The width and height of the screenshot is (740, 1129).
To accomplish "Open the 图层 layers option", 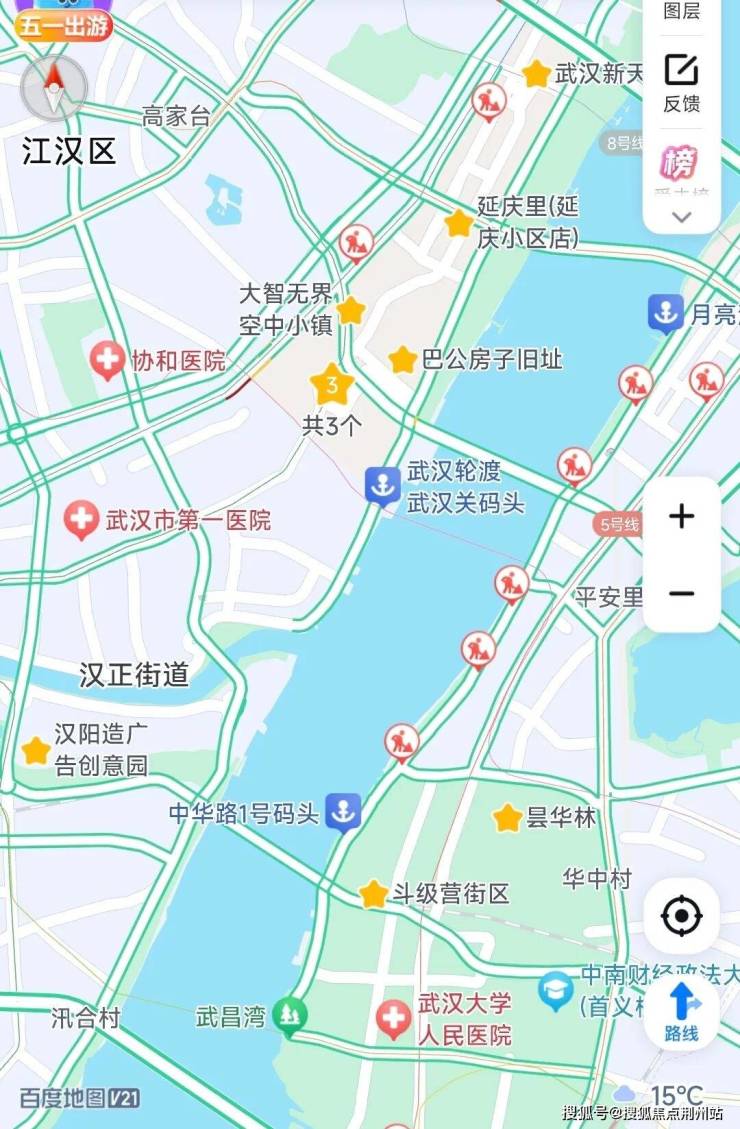I will pyautogui.click(x=681, y=10).
